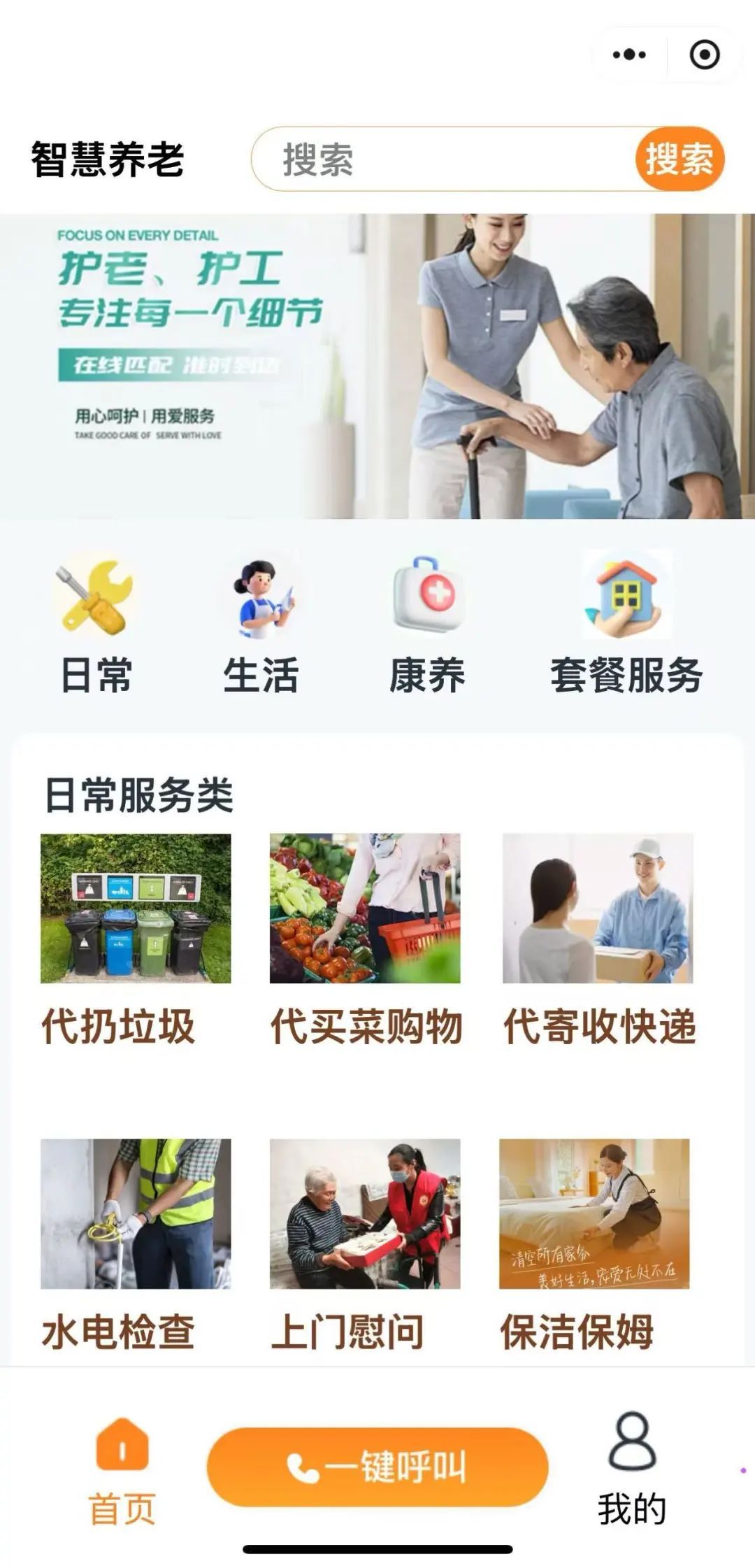The width and height of the screenshot is (755, 1568).
Task: Close the mini program with the circle icon
Action: [704, 55]
